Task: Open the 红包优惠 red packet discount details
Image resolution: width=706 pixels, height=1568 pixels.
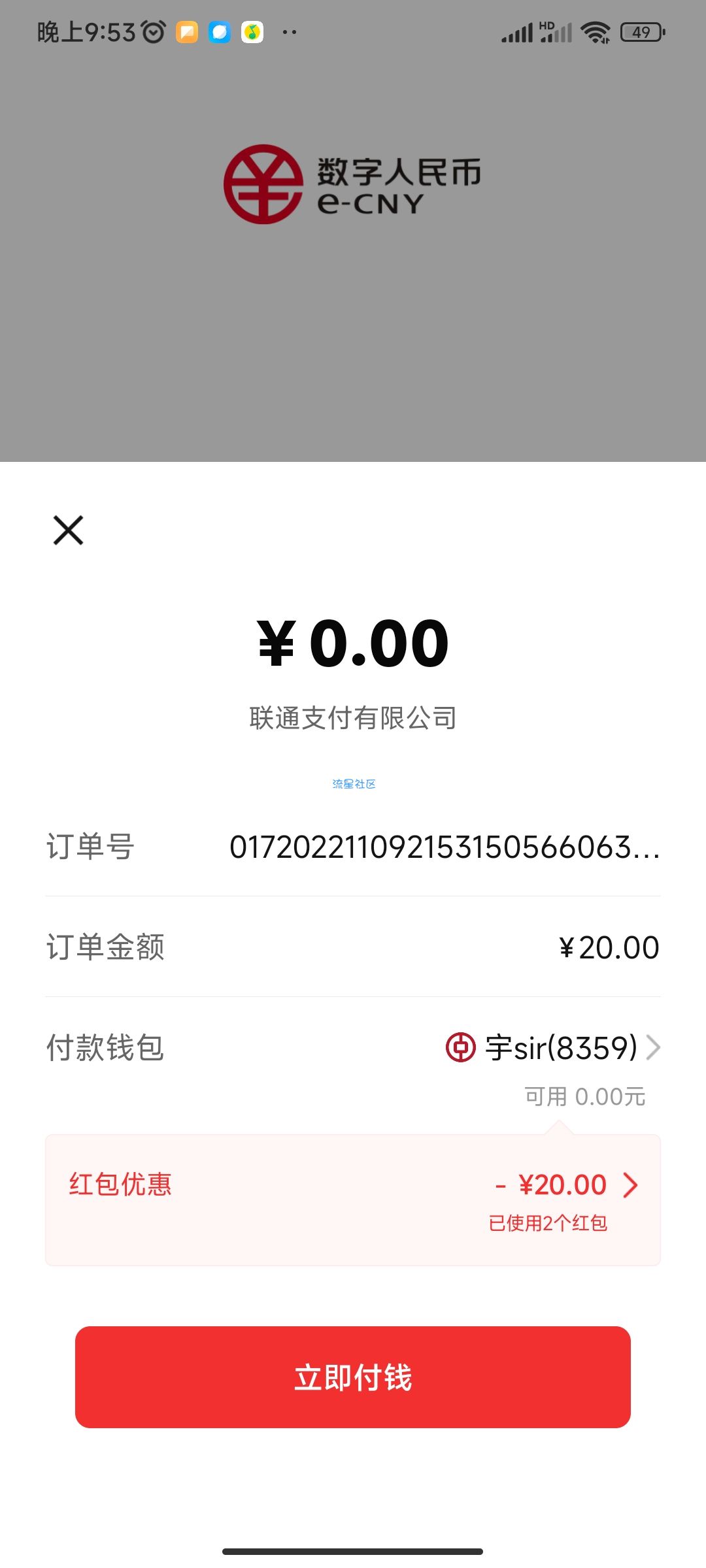Action: coord(353,1200)
